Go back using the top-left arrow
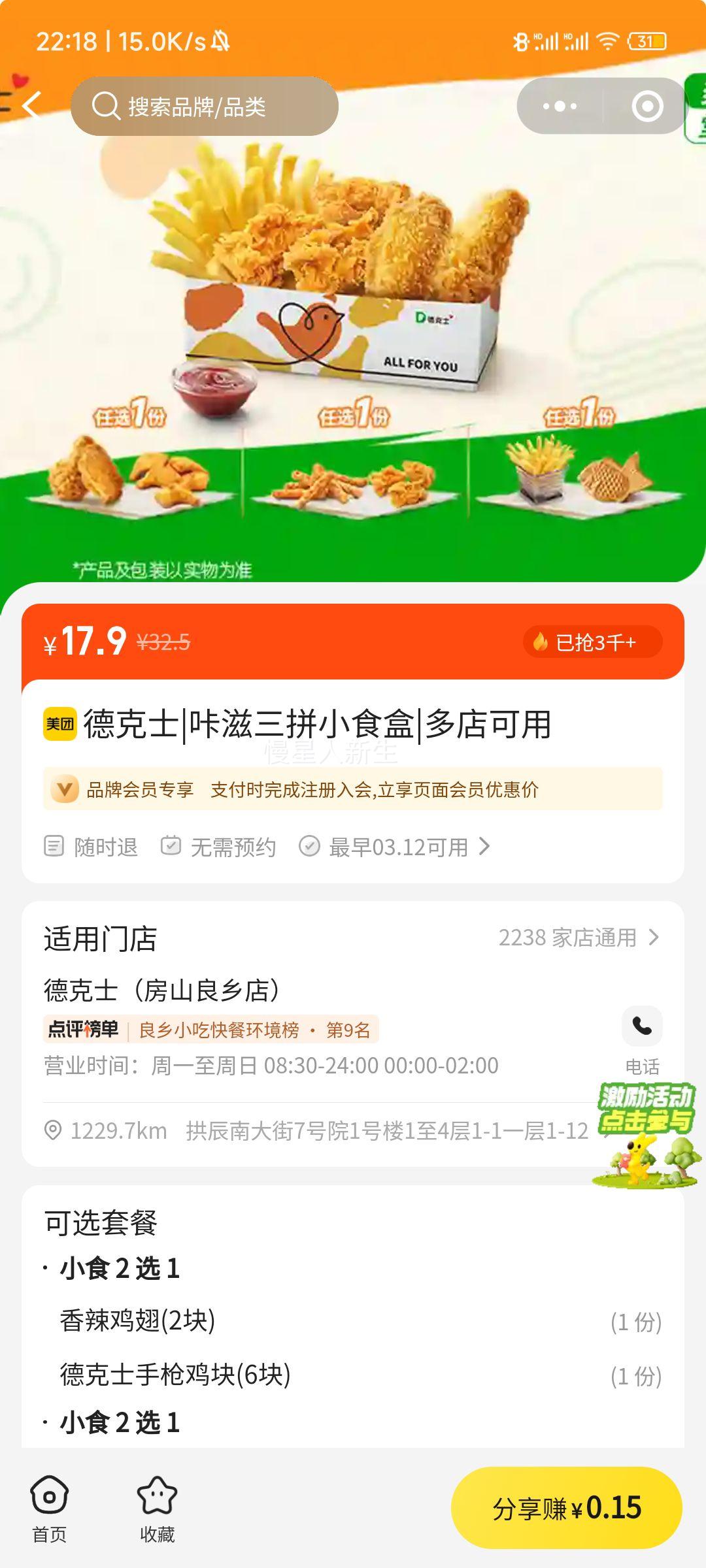 click(x=31, y=105)
